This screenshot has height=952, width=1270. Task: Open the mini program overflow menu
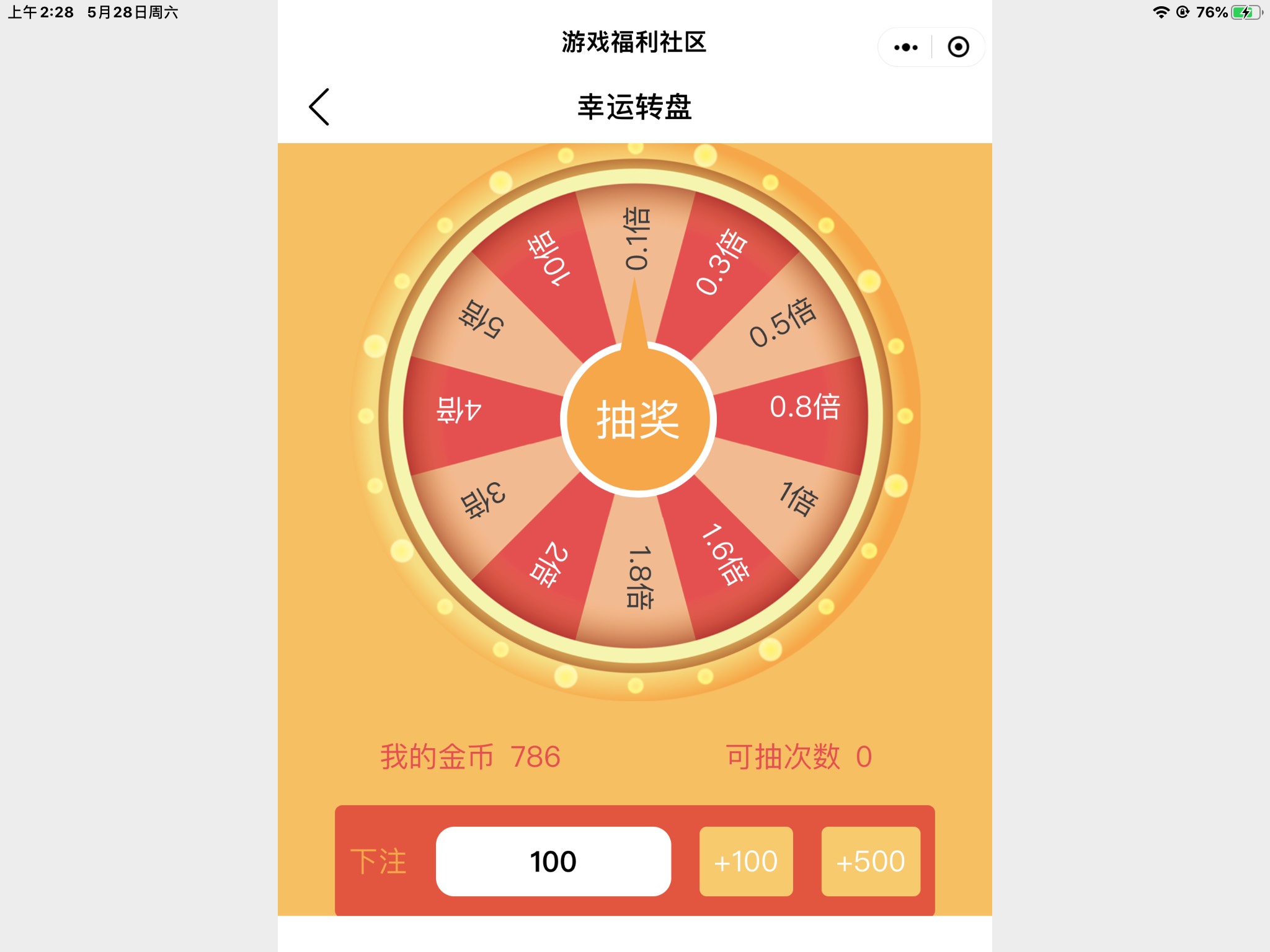(x=905, y=47)
